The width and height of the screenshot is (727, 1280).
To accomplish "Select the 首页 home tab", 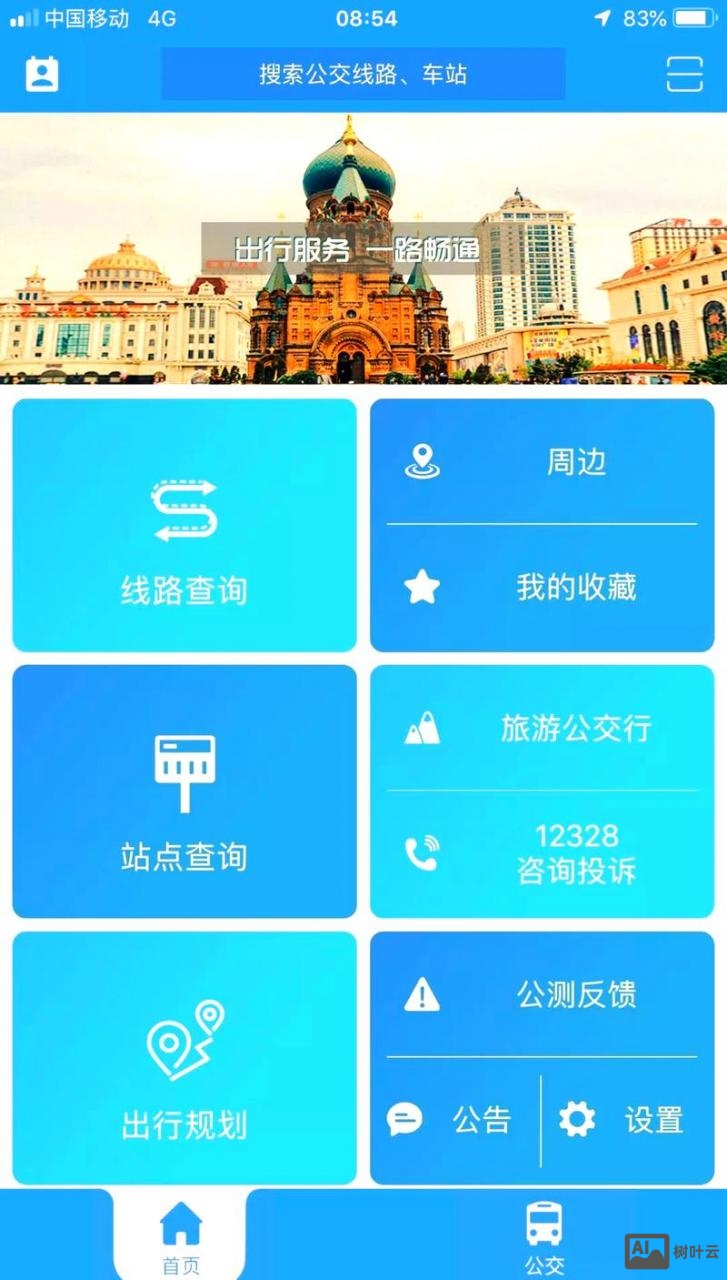I will click(x=180, y=1235).
